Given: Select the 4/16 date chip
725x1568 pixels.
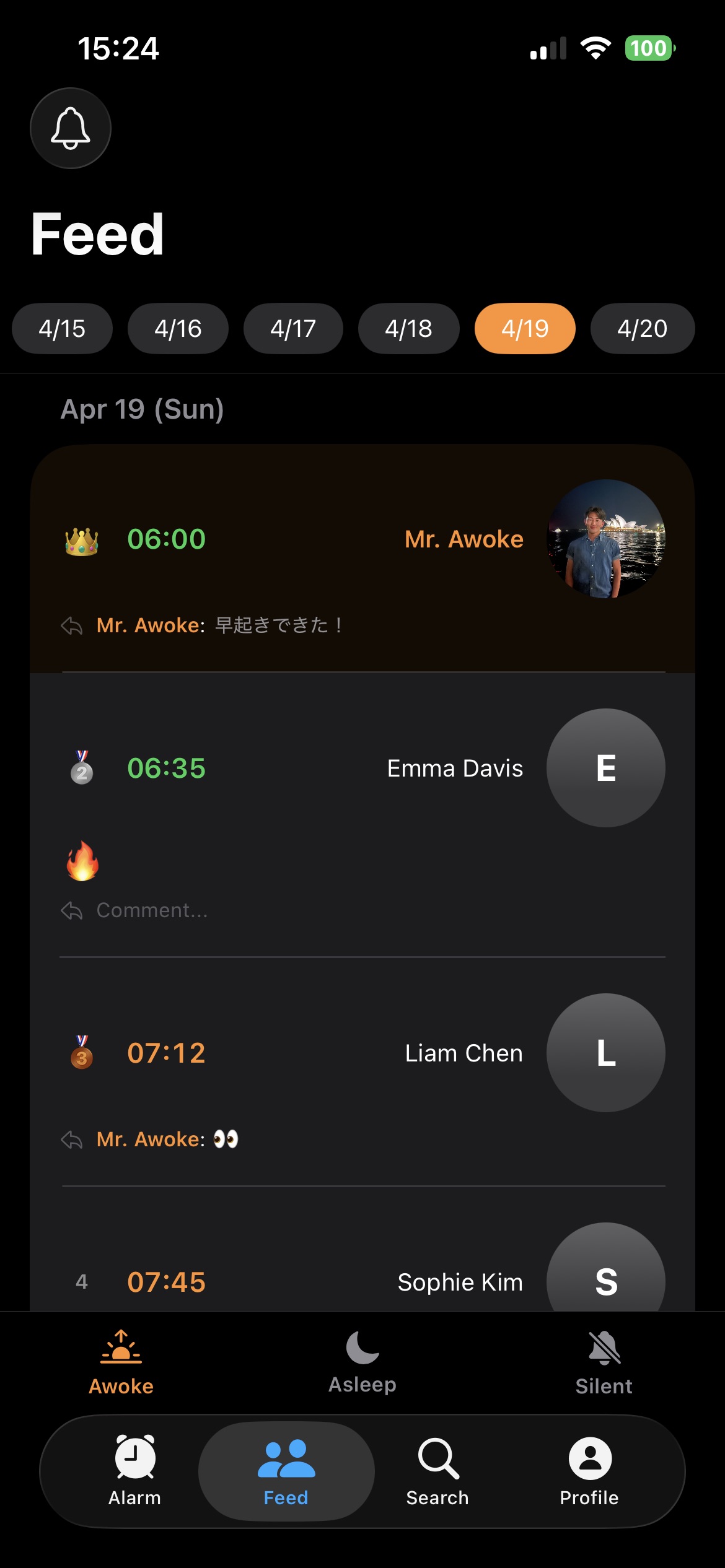Looking at the screenshot, I should pos(178,328).
